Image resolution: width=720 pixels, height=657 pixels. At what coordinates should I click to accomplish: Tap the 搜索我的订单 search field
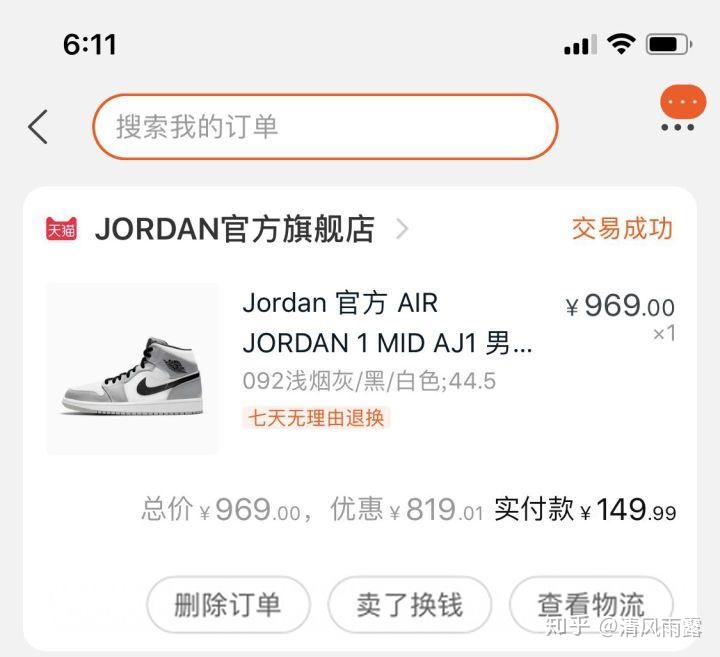click(324, 127)
